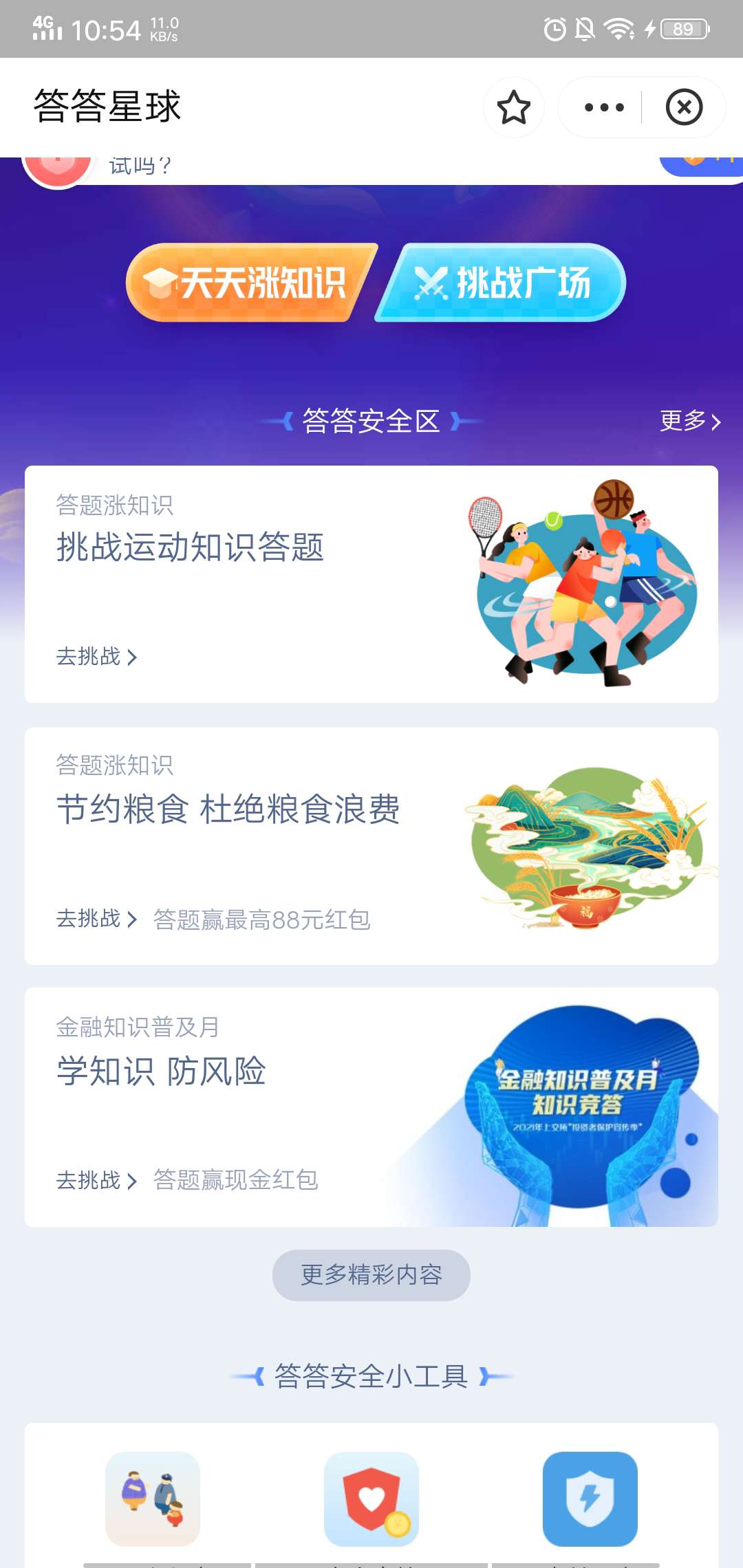
Task: Open the 天天涨知识 banner icon
Action: (160, 281)
